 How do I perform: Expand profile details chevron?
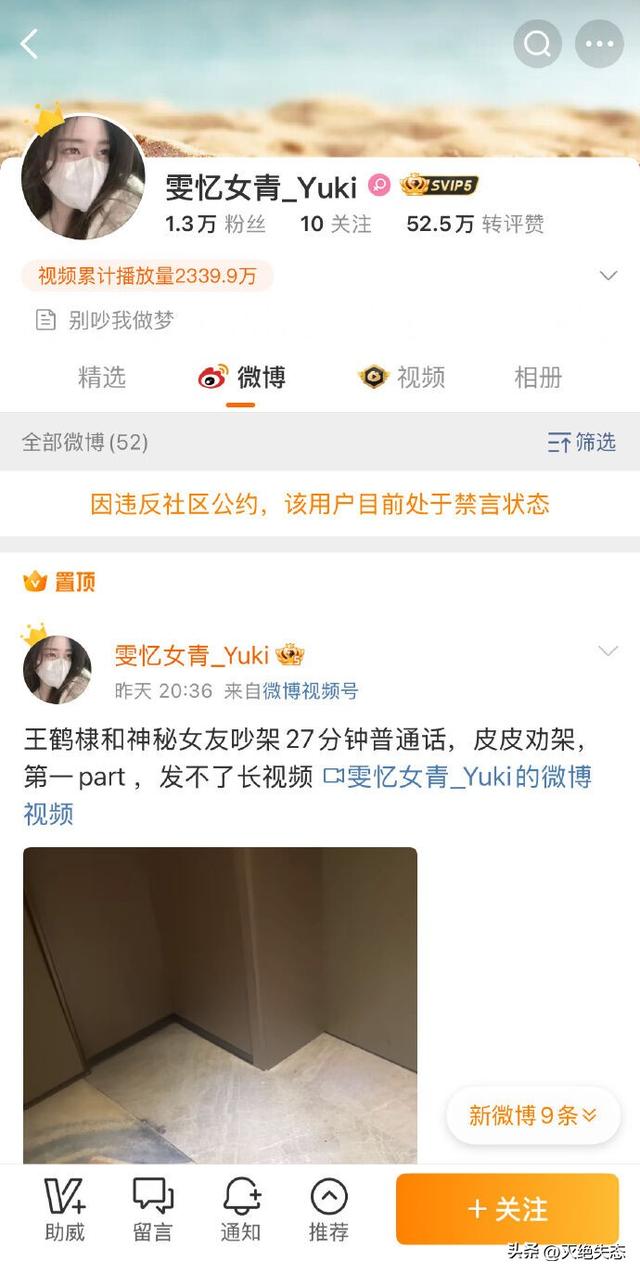[x=608, y=276]
